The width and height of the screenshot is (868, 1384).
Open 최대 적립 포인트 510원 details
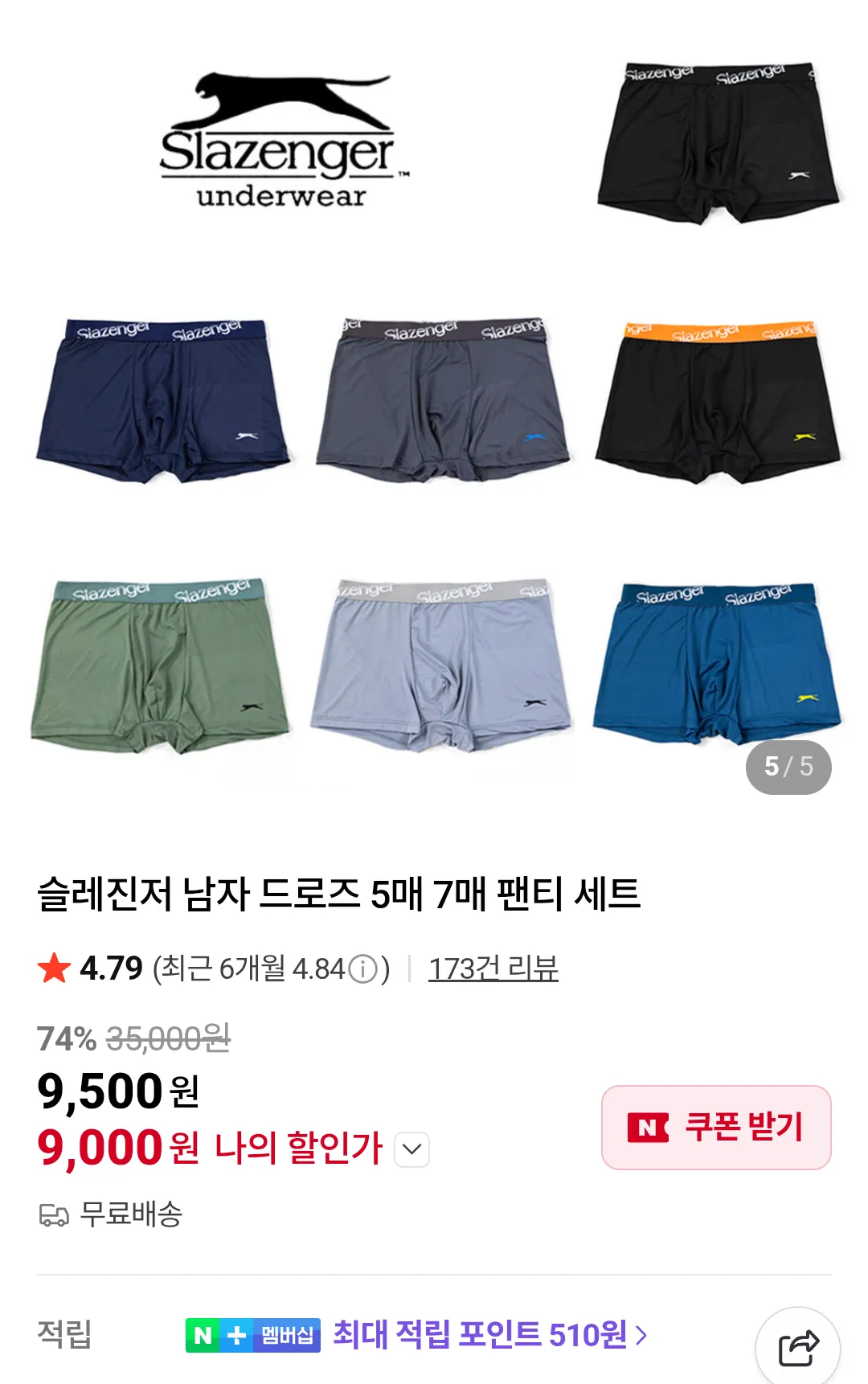click(x=489, y=1335)
